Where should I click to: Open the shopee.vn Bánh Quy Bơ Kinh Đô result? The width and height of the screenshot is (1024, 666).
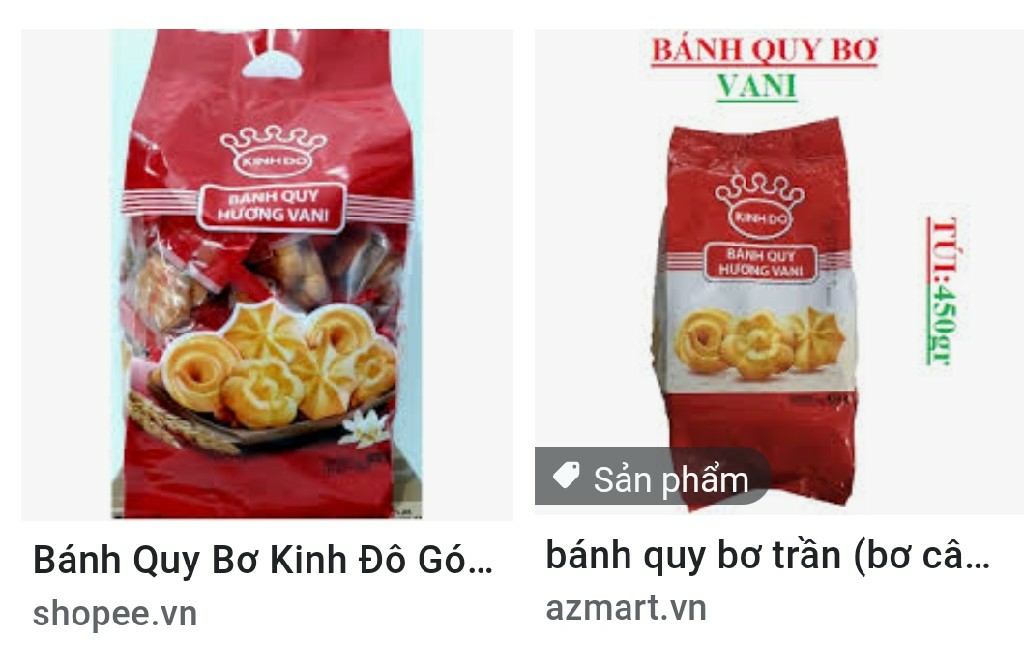click(263, 560)
